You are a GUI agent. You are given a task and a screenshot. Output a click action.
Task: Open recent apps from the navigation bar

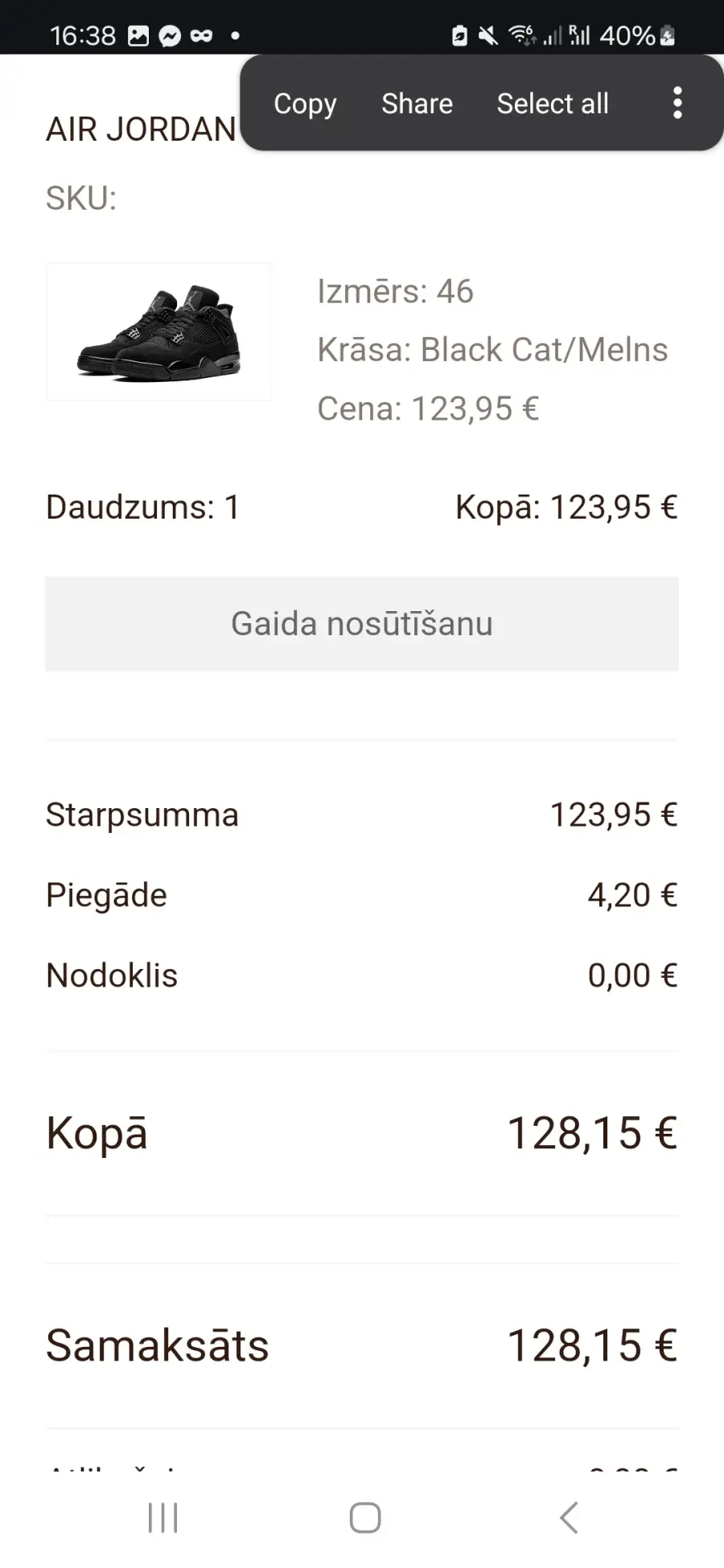click(162, 1518)
